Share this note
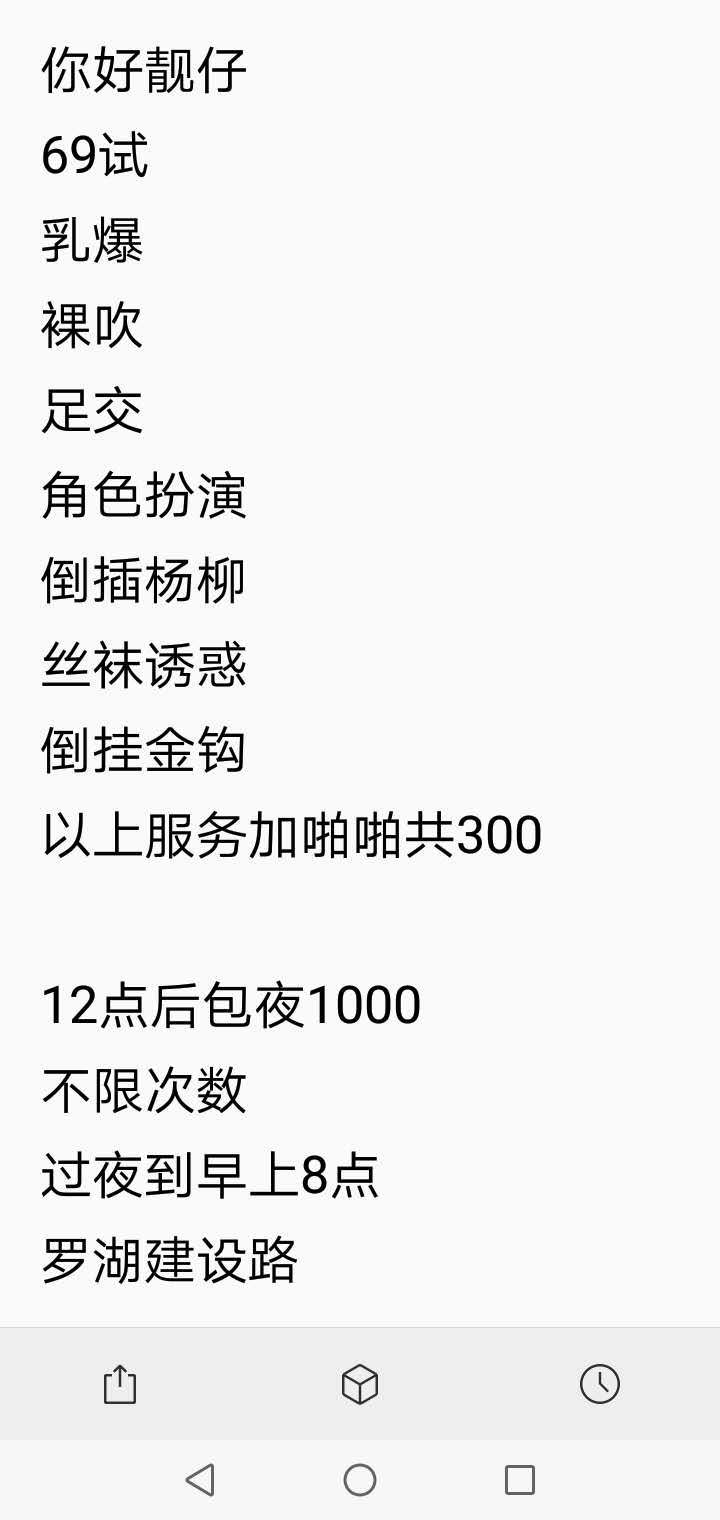Screen dimensions: 720x1520 120,1385
